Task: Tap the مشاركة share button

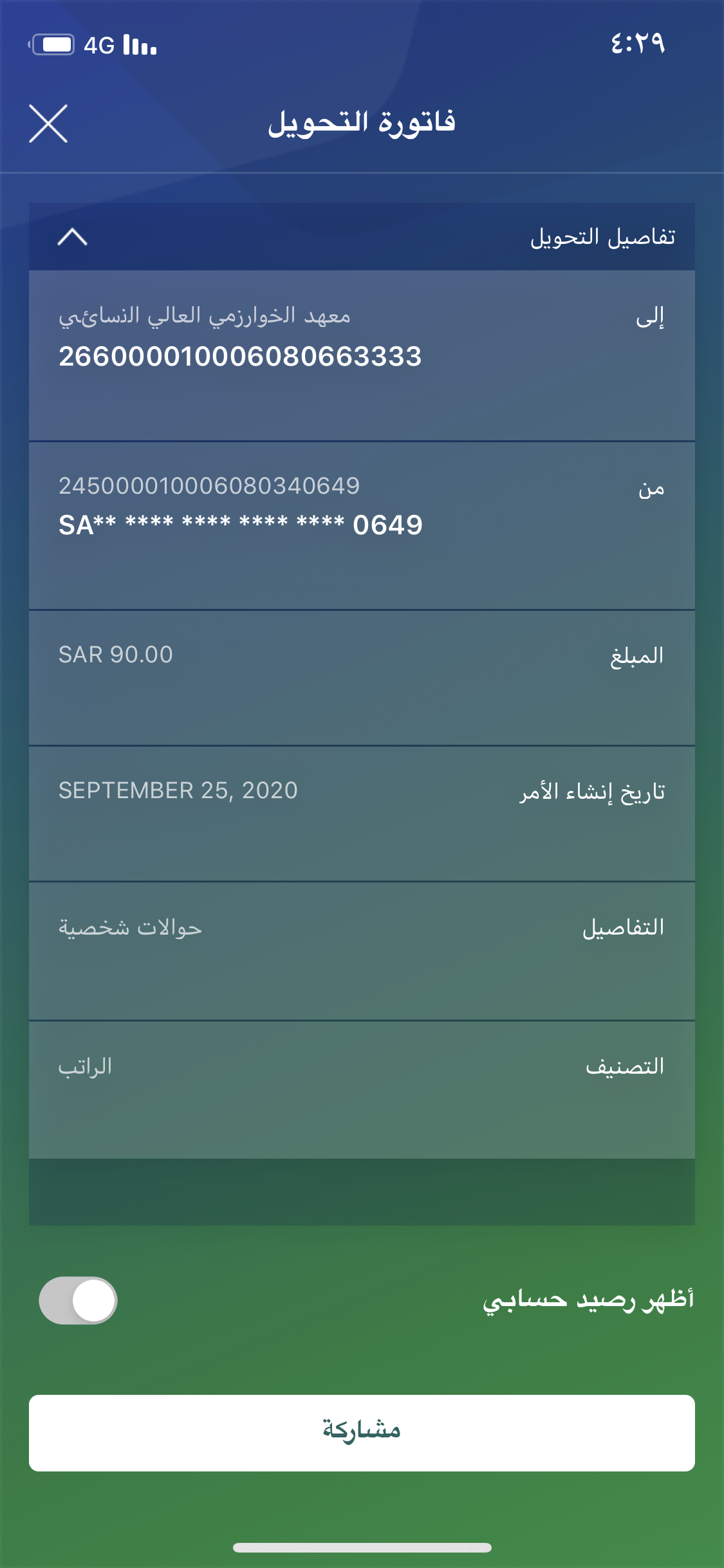Action: pos(362,1433)
